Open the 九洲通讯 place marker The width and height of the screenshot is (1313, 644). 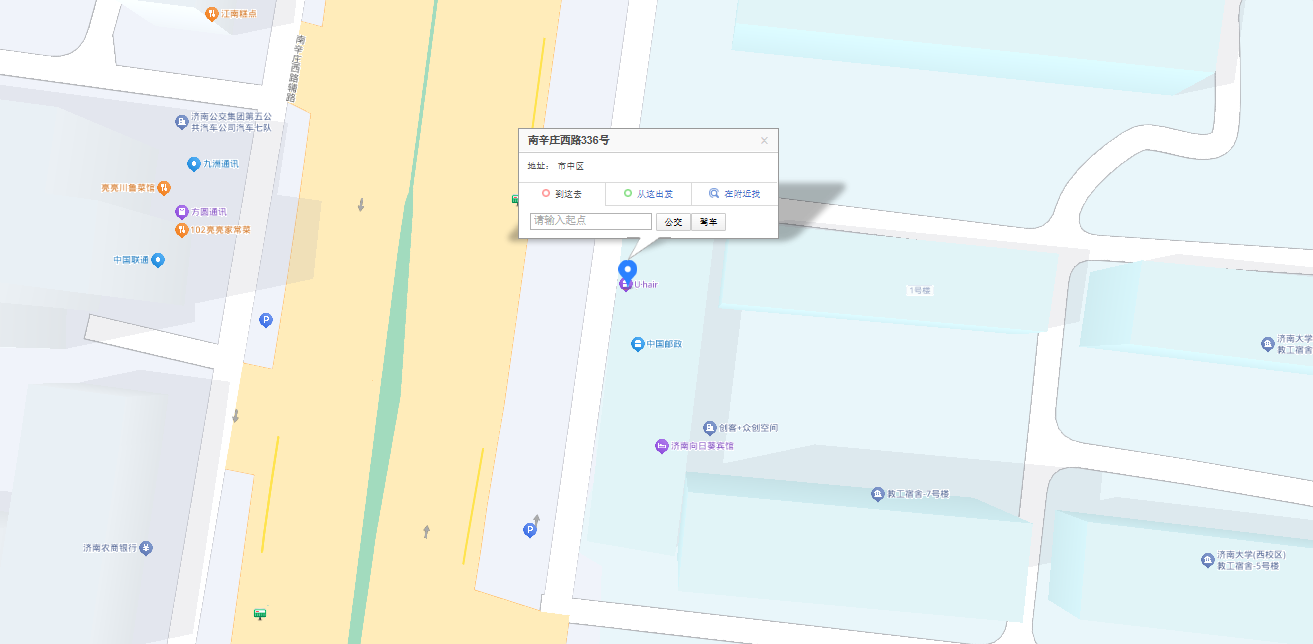pos(193,164)
